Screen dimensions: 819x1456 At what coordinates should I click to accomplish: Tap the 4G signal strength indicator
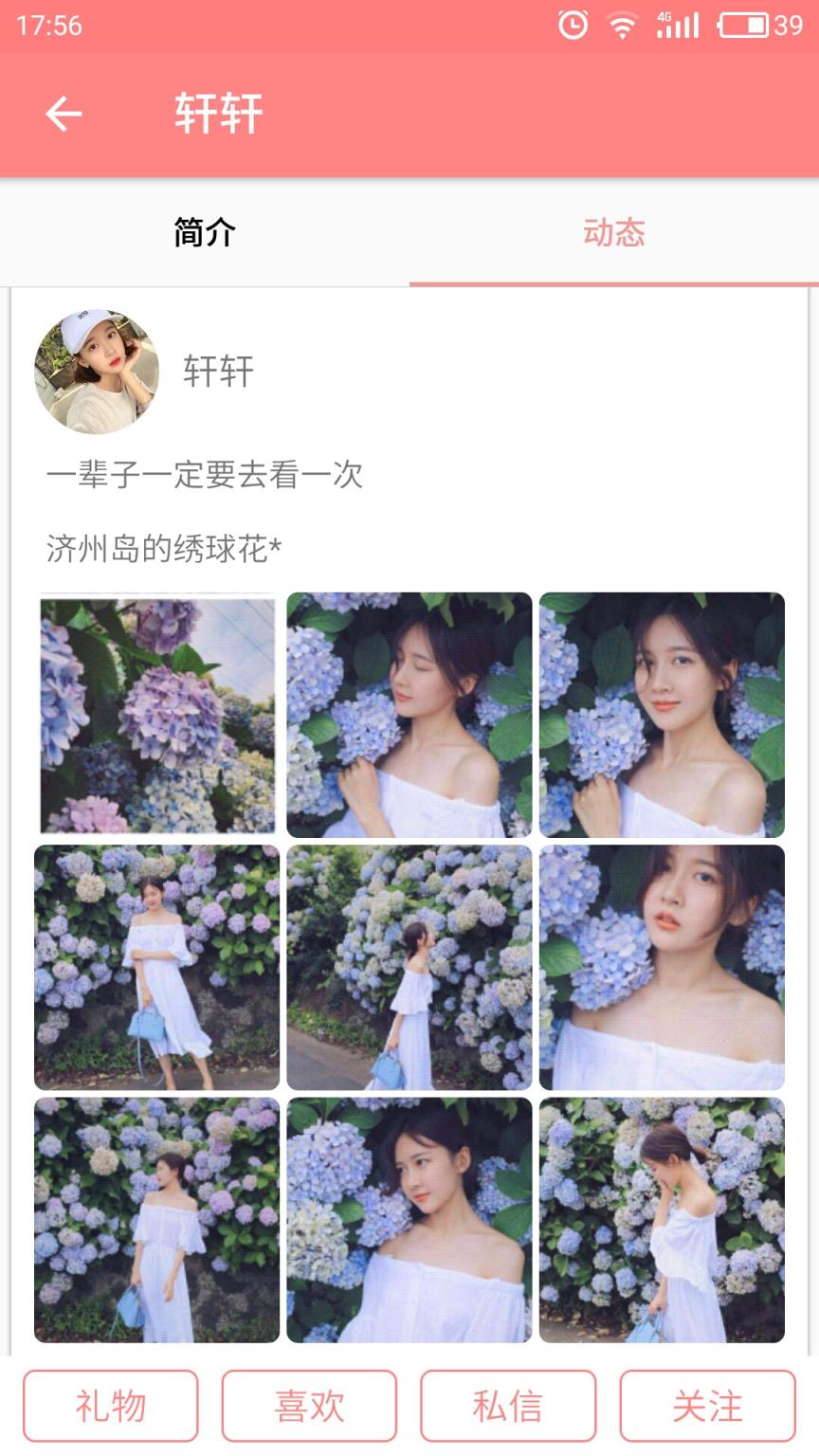tap(675, 26)
